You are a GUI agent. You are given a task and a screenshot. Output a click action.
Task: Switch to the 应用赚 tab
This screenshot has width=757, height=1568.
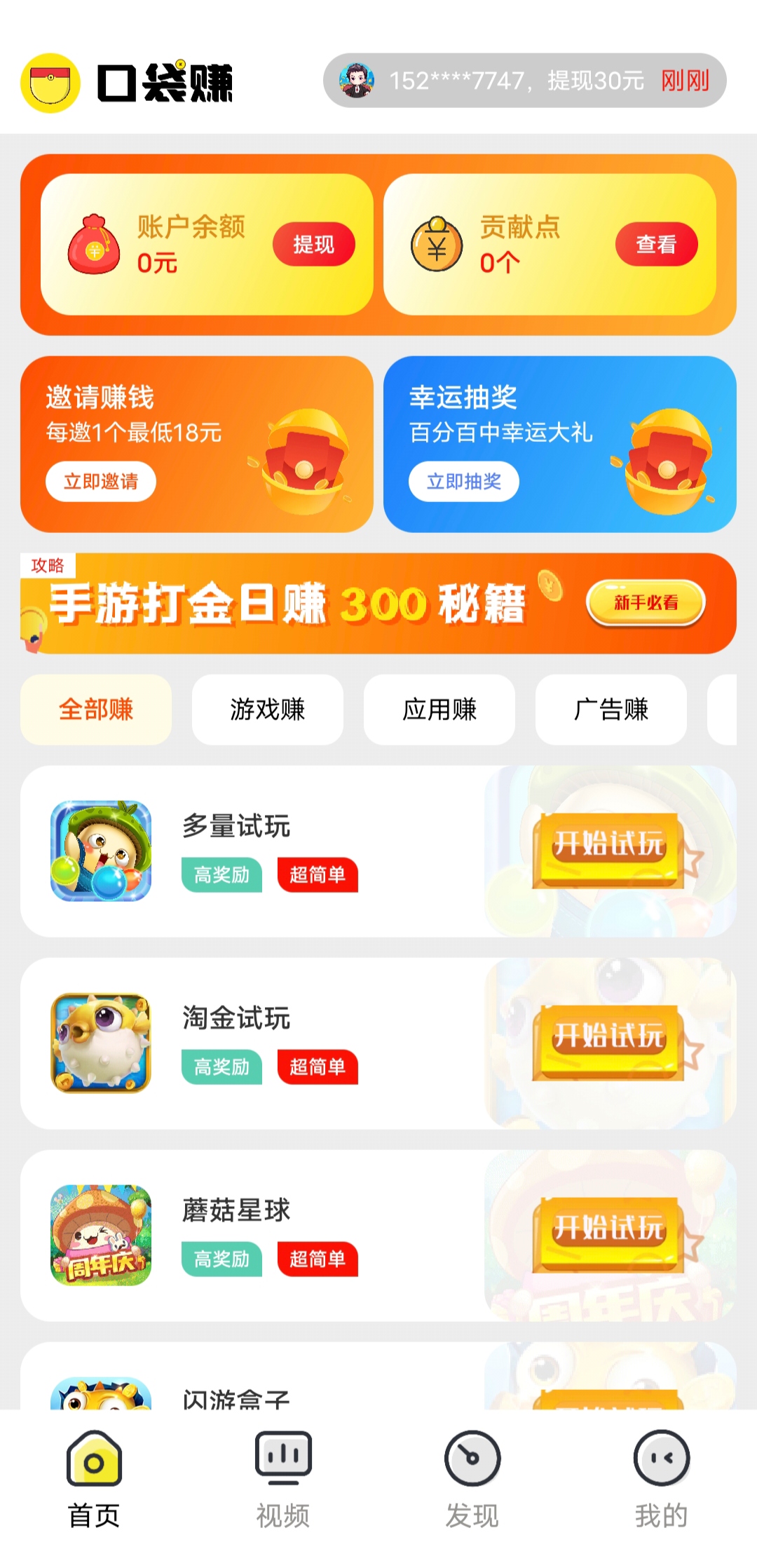439,710
